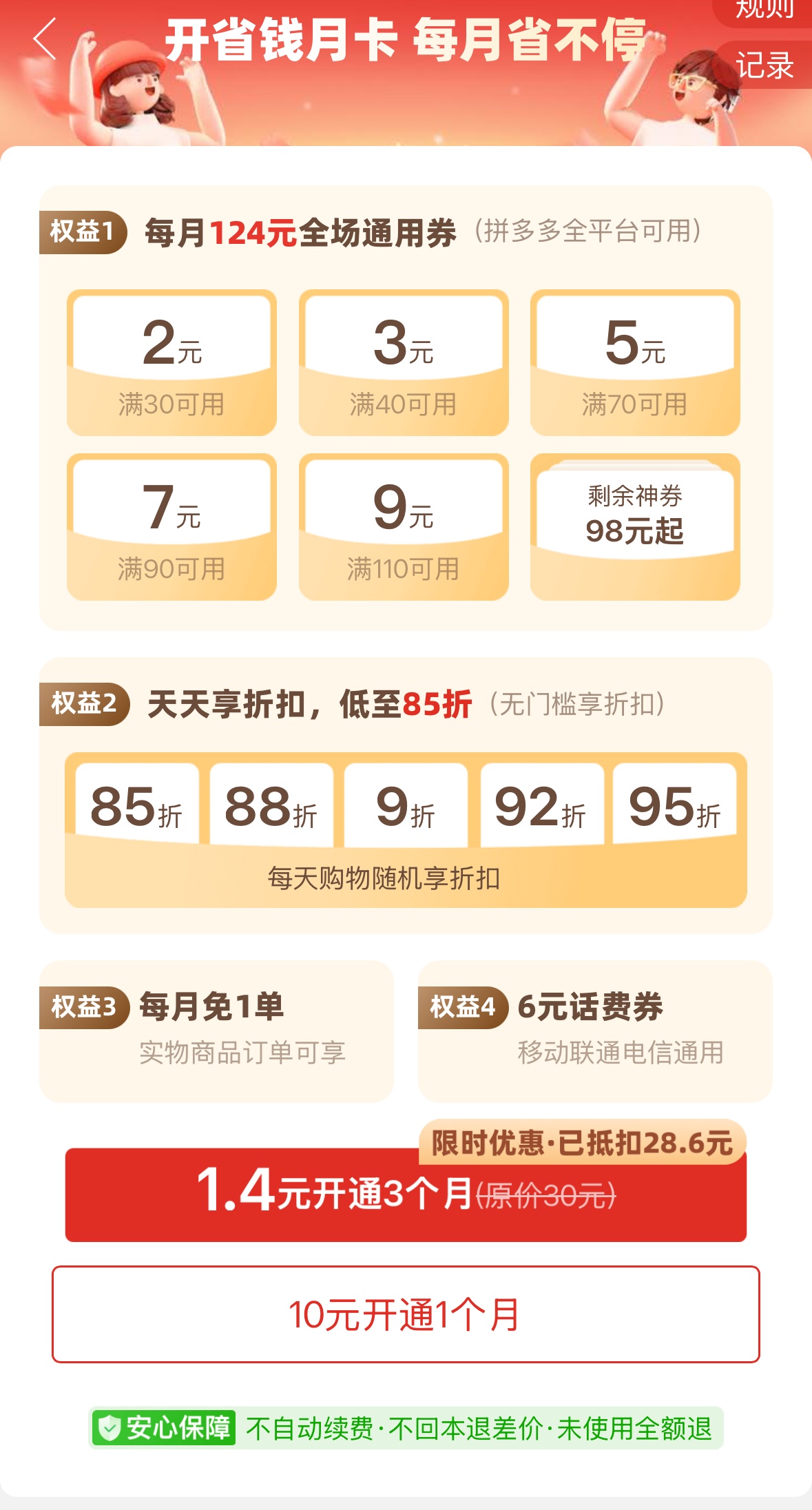Viewport: 812px width, 1510px height.
Task: Open the 规则 rules page
Action: [x=764, y=10]
